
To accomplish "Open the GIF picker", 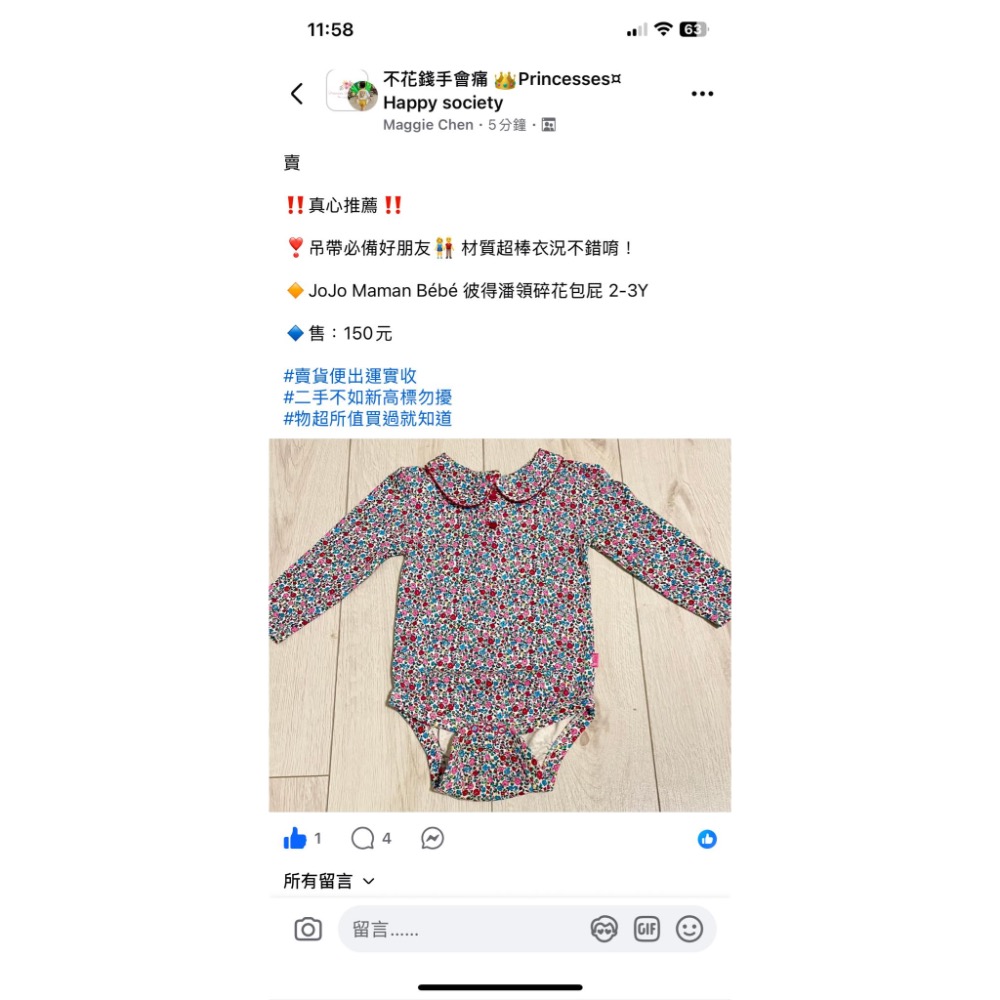I will point(647,930).
